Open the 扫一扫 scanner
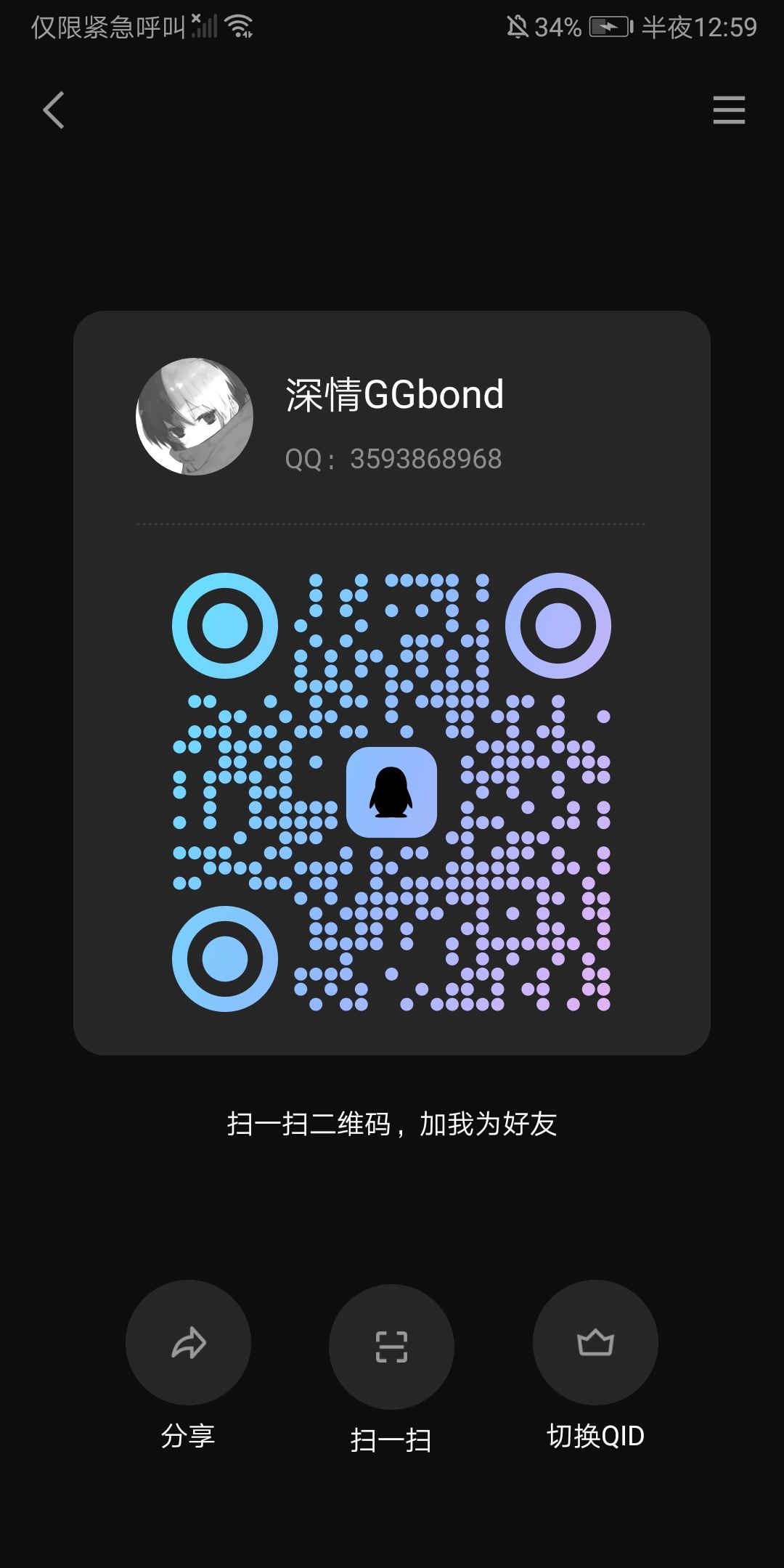This screenshot has height=1568, width=784. click(391, 1347)
